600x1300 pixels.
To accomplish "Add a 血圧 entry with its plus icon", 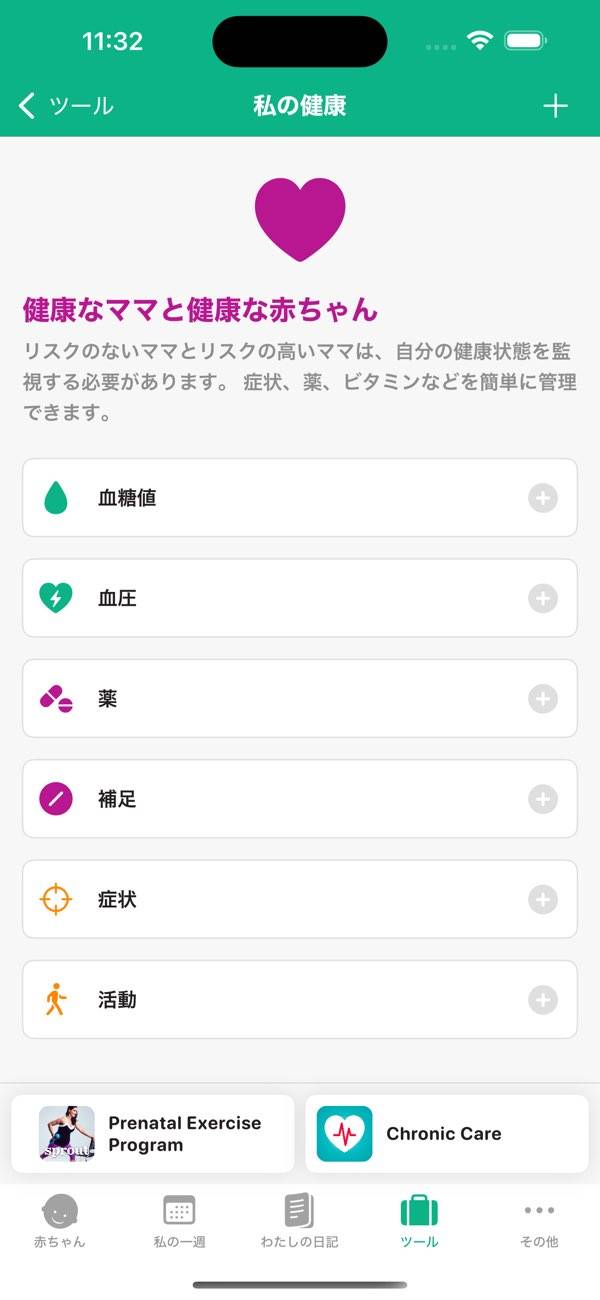I will click(x=543, y=599).
